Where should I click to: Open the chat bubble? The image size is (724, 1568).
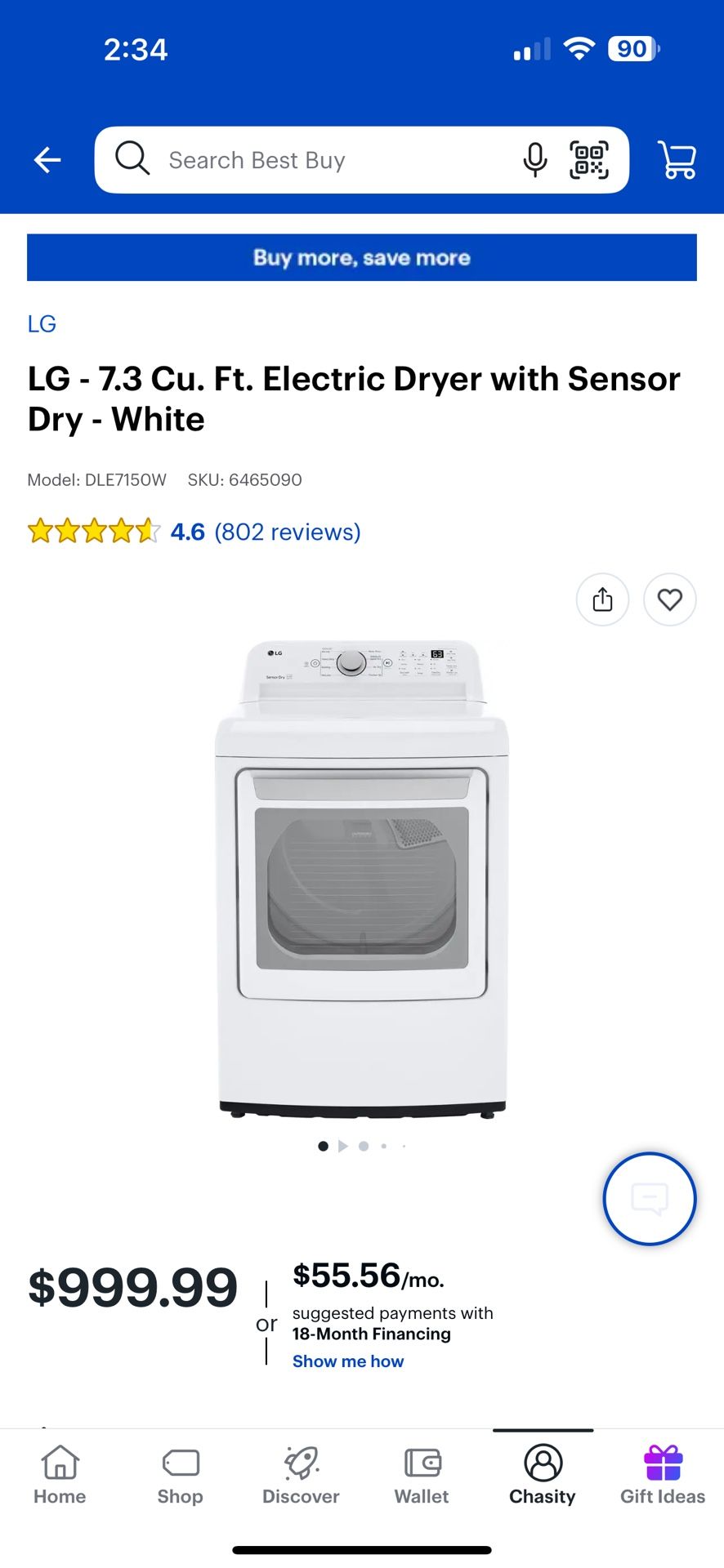click(x=649, y=1198)
